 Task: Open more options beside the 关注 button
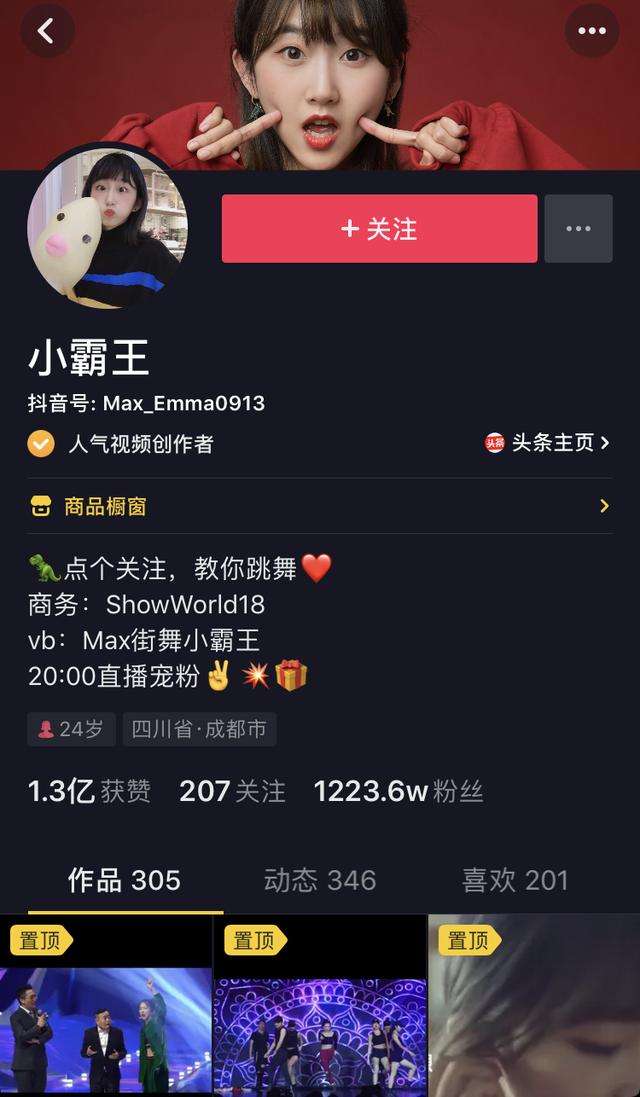tap(578, 229)
